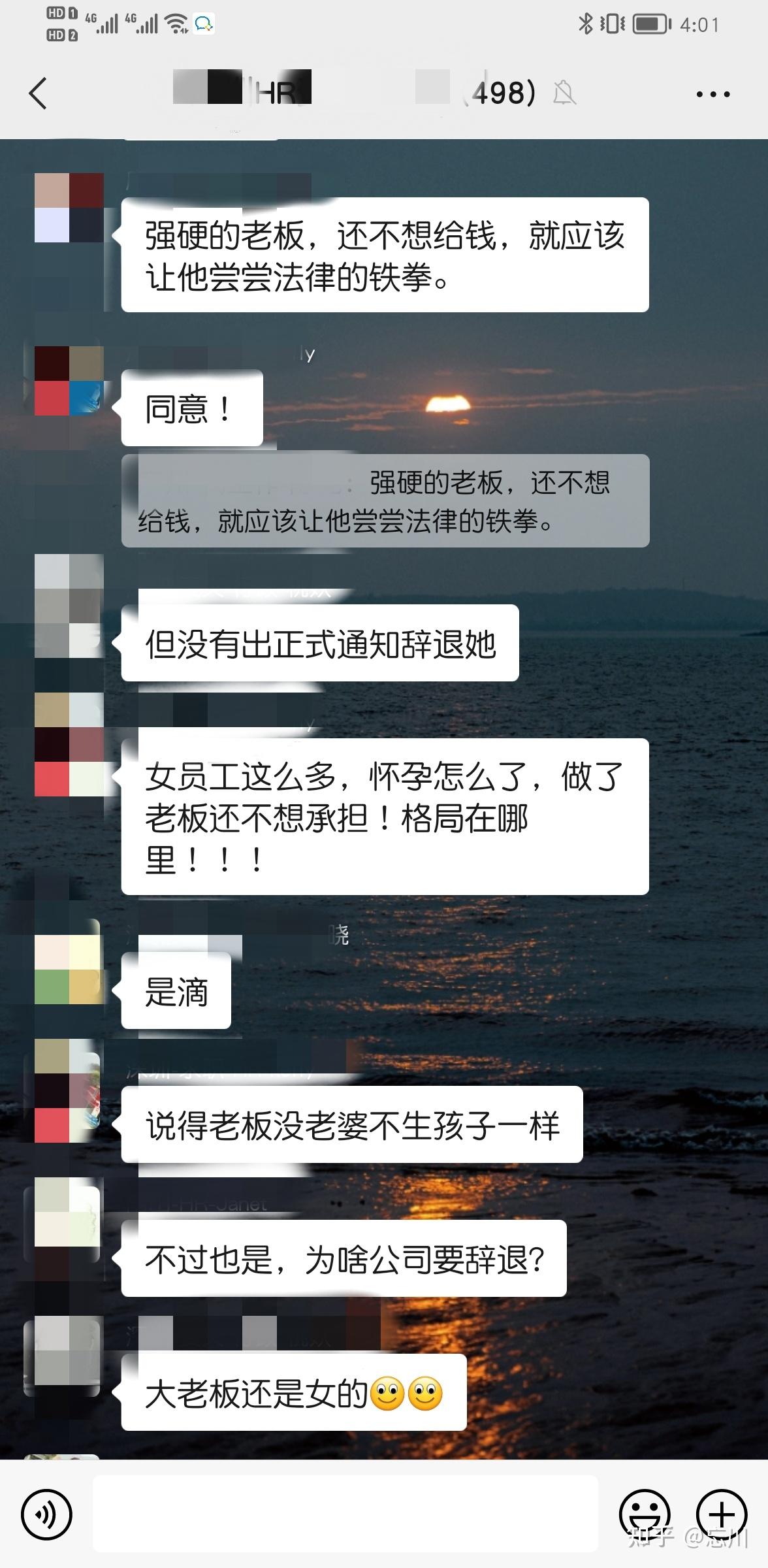
Task: Open avatar of sender of 但没有出正式通知辞退她
Action: point(69,606)
